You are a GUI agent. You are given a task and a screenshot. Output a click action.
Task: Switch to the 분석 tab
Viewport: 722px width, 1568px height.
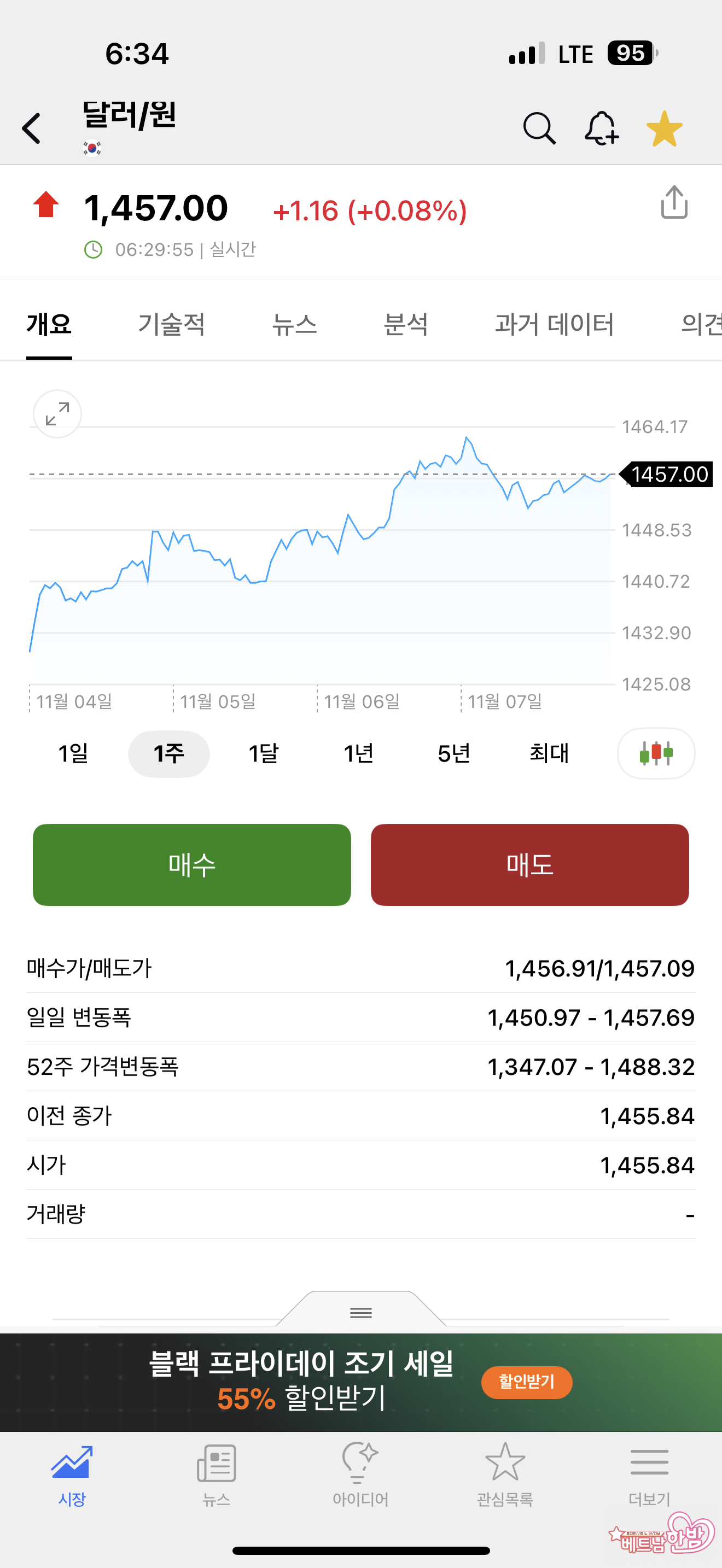pyautogui.click(x=405, y=324)
